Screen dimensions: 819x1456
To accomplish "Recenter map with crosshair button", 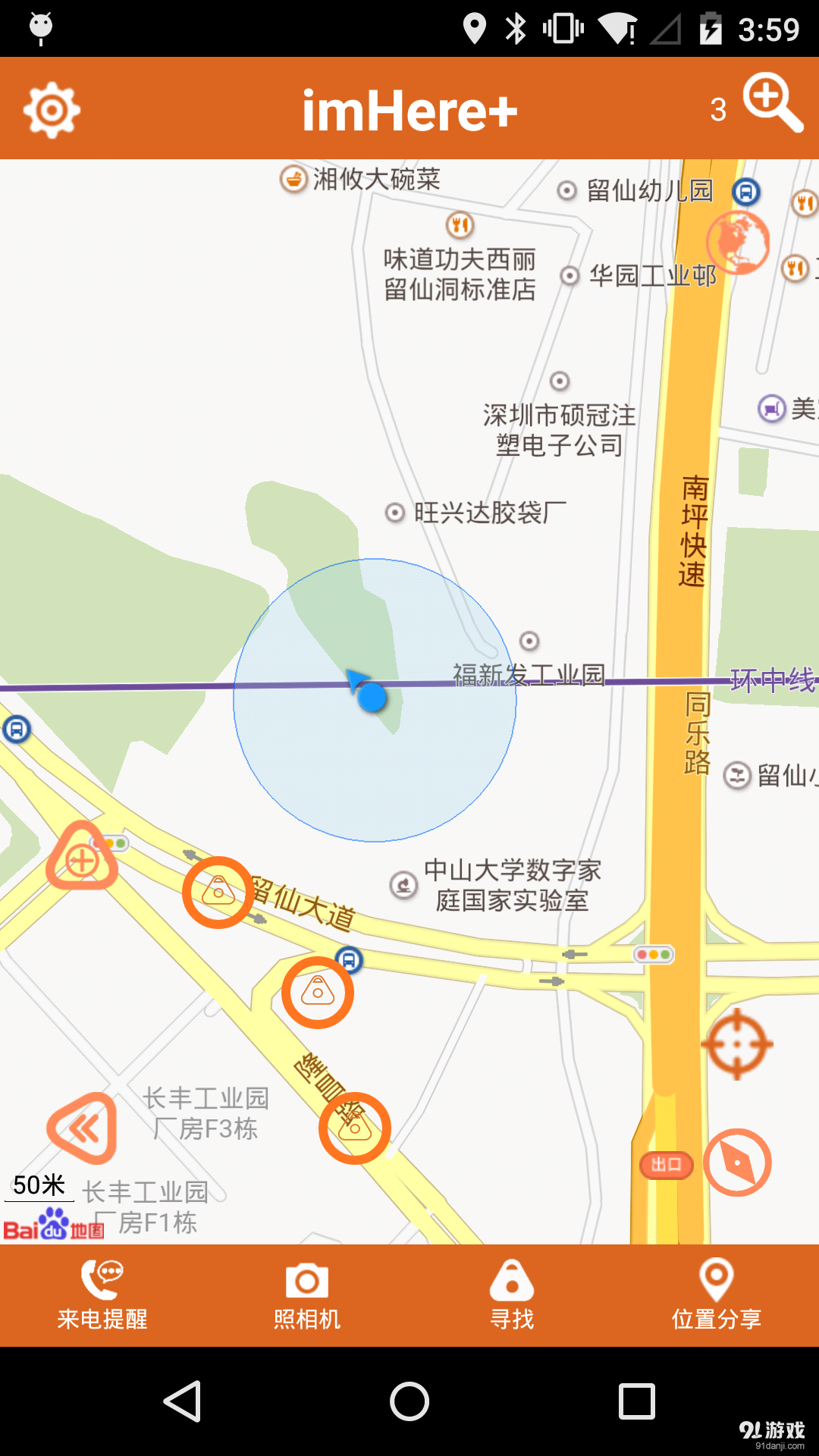I will click(x=737, y=1044).
